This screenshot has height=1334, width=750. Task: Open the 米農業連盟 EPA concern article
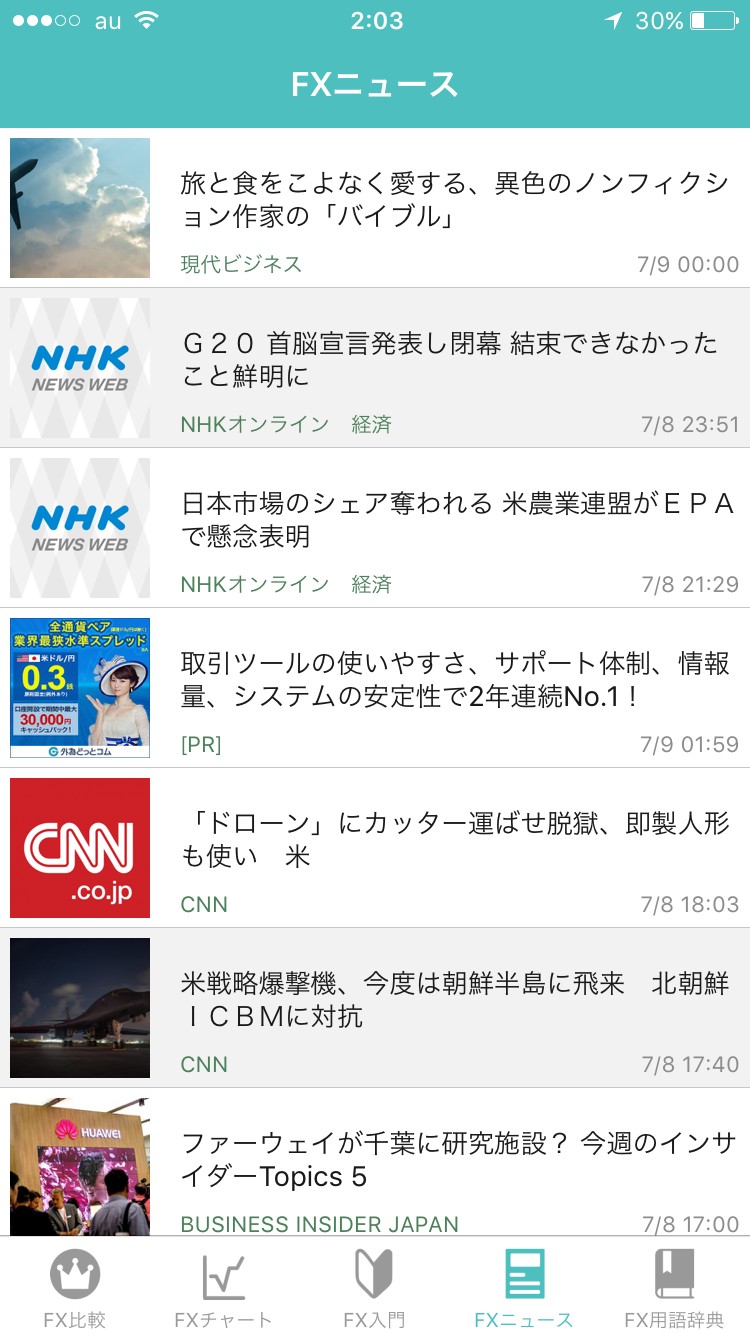[458, 520]
